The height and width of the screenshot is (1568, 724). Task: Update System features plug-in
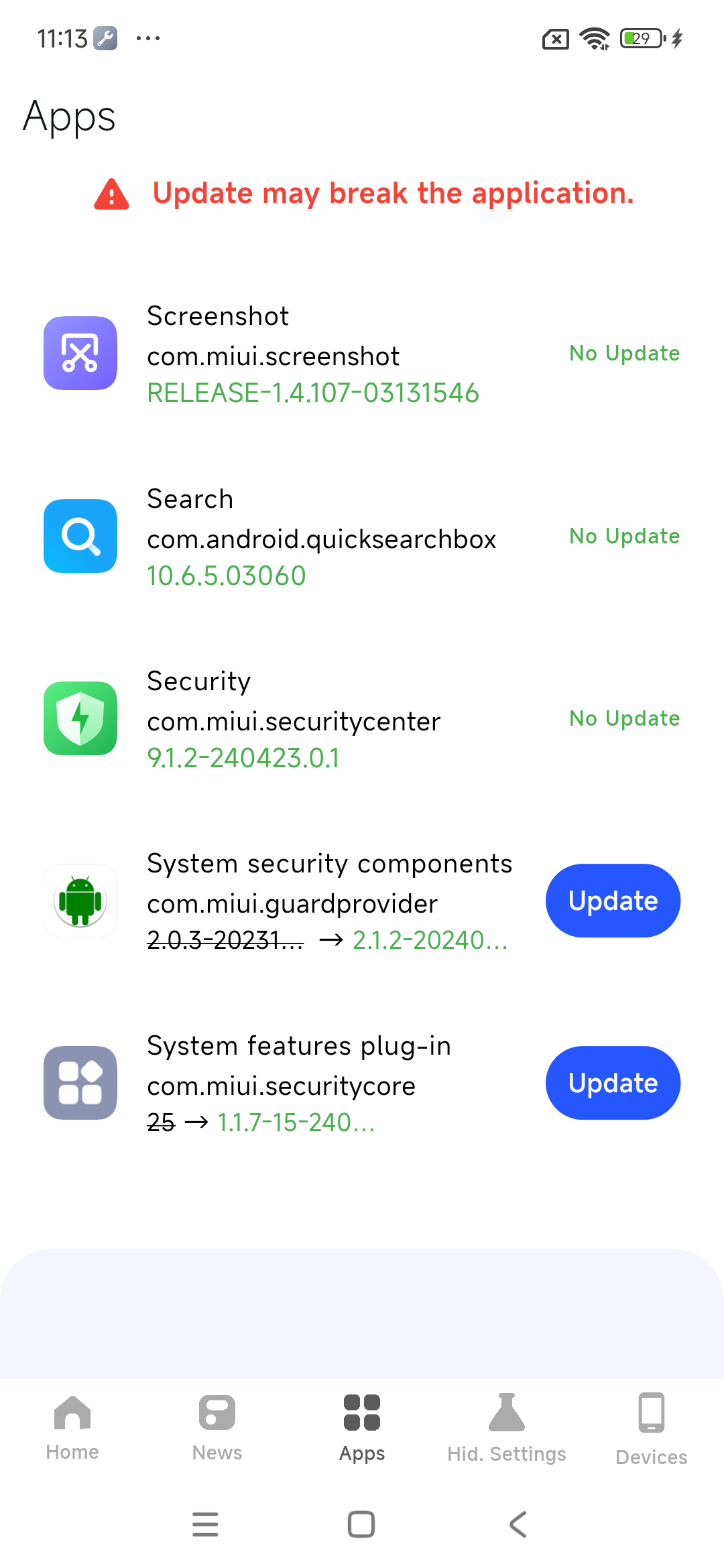coord(613,1083)
